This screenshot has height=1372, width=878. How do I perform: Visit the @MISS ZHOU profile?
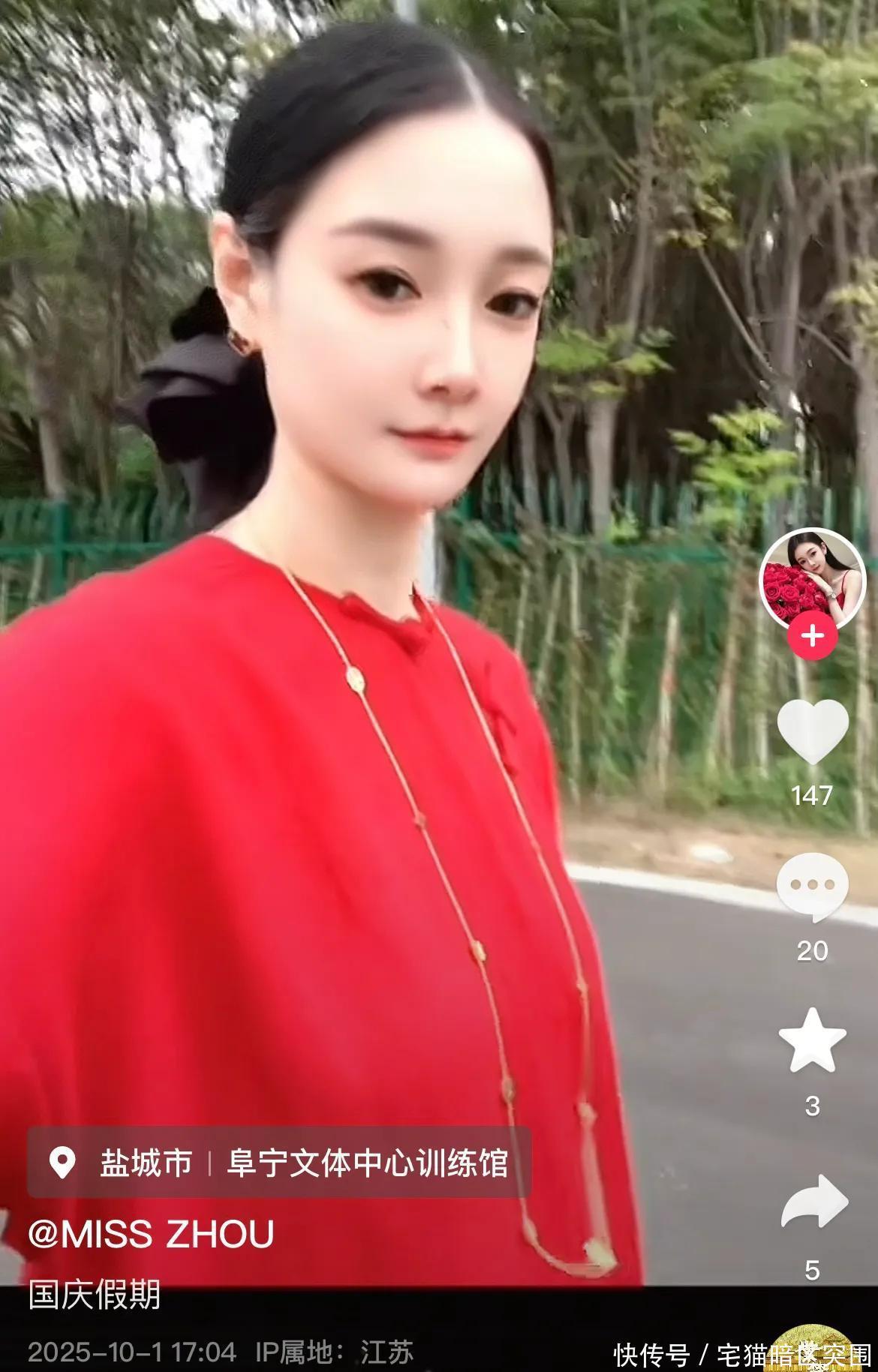click(x=152, y=1234)
